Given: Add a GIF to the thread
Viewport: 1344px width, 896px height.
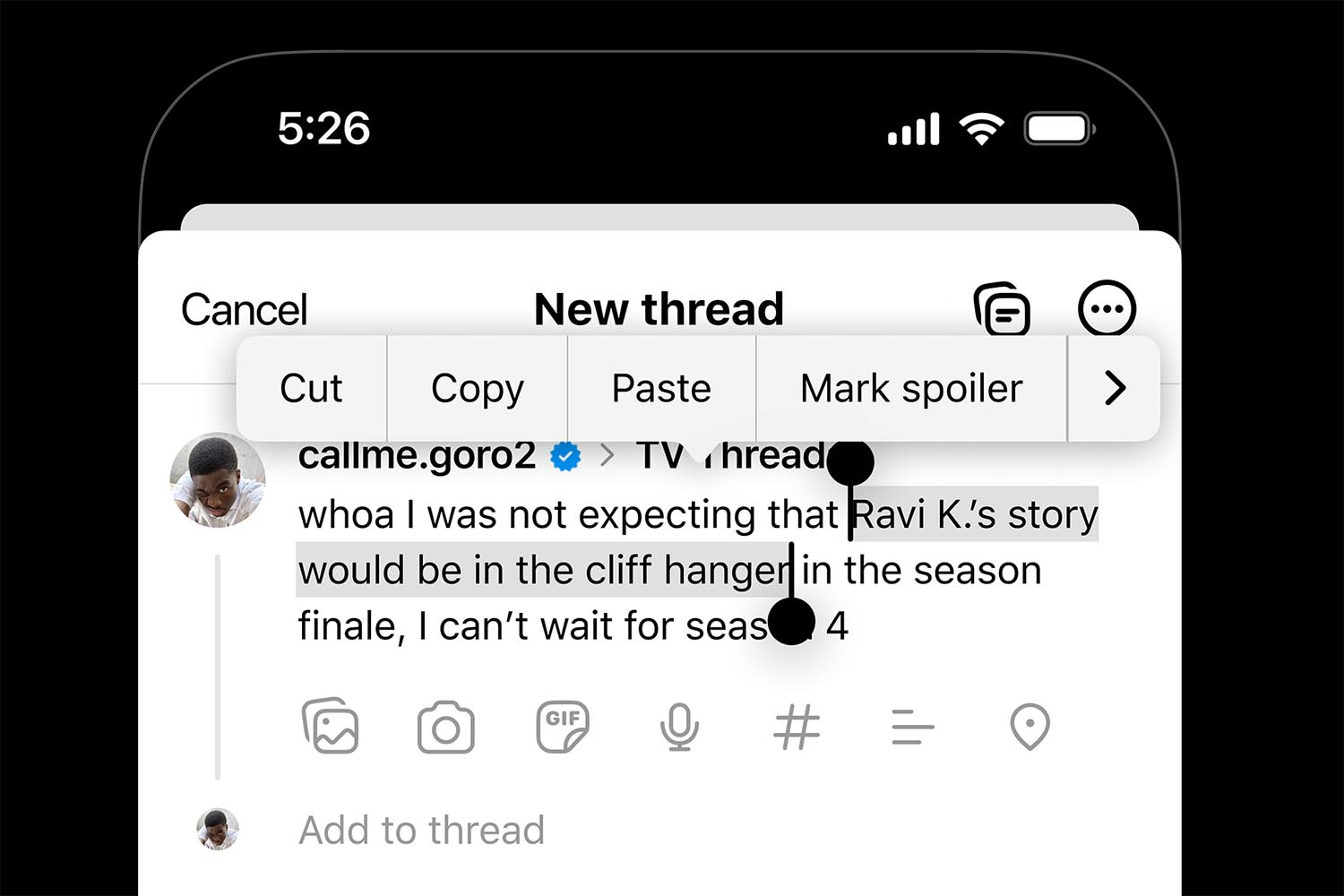Looking at the screenshot, I should click(x=563, y=726).
